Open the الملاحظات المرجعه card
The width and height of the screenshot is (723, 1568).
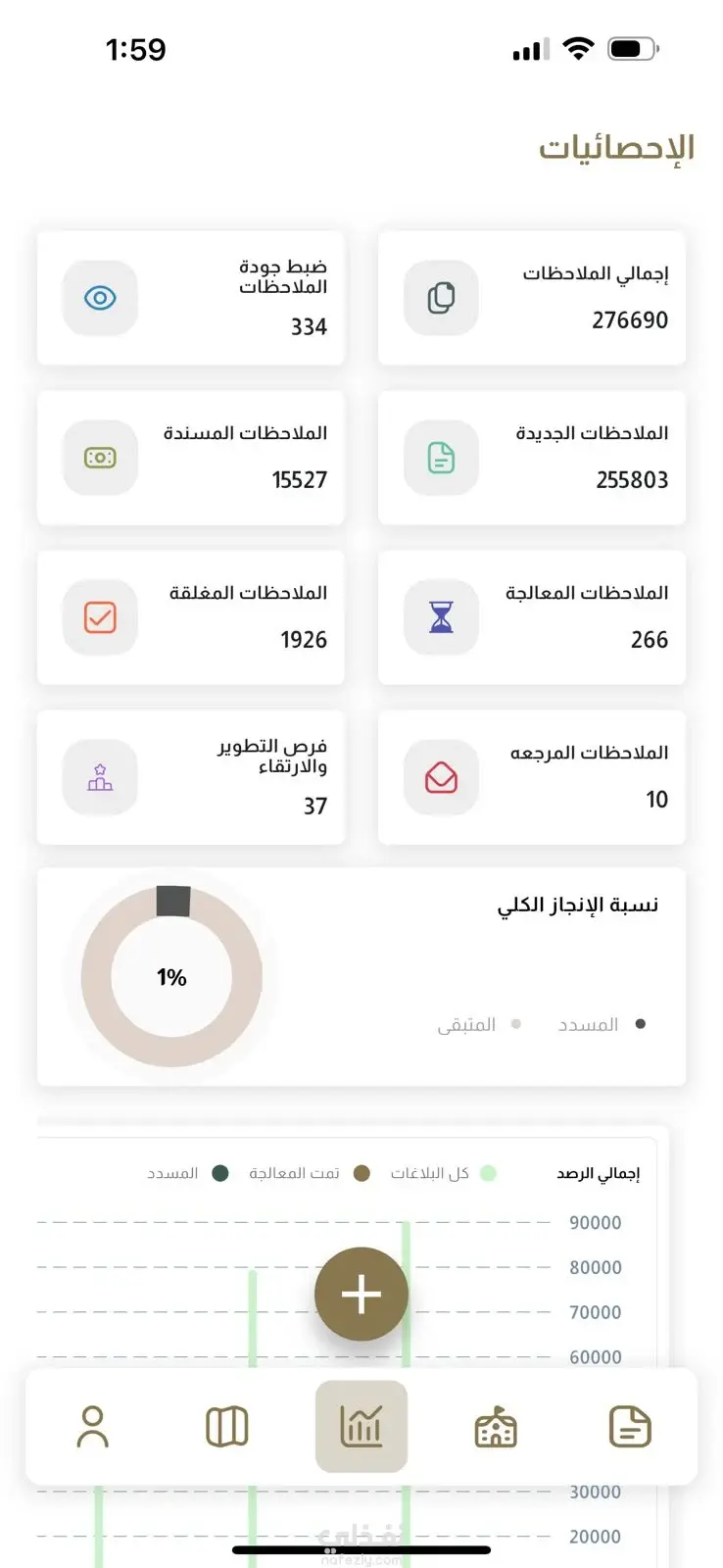(531, 777)
